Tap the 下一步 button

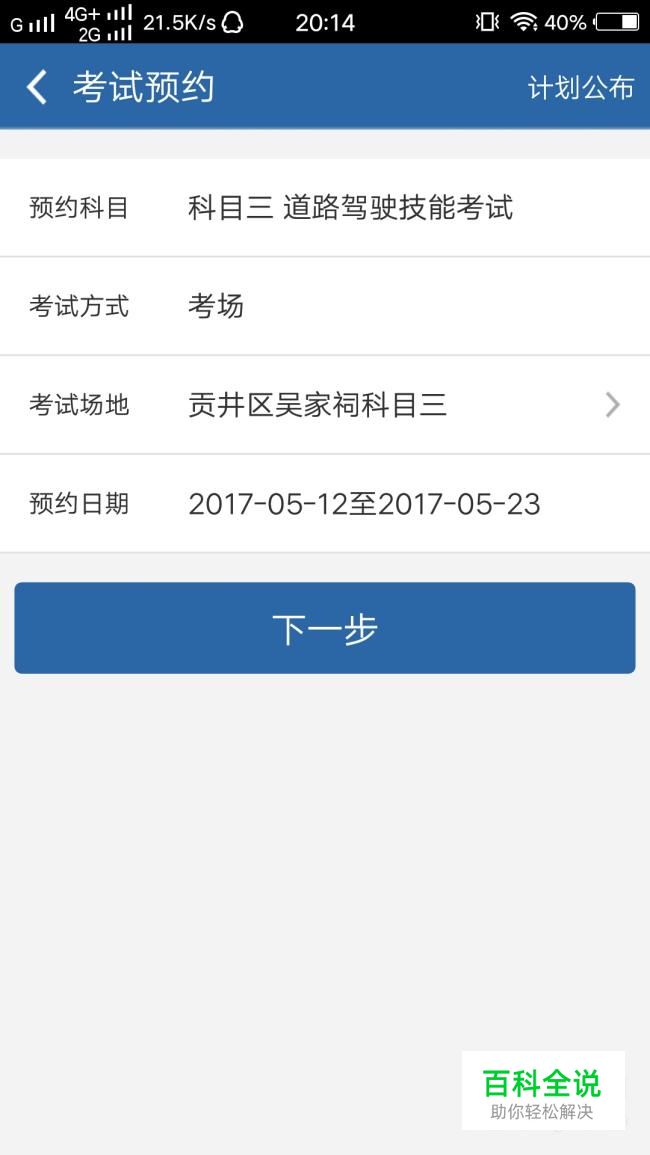click(325, 628)
